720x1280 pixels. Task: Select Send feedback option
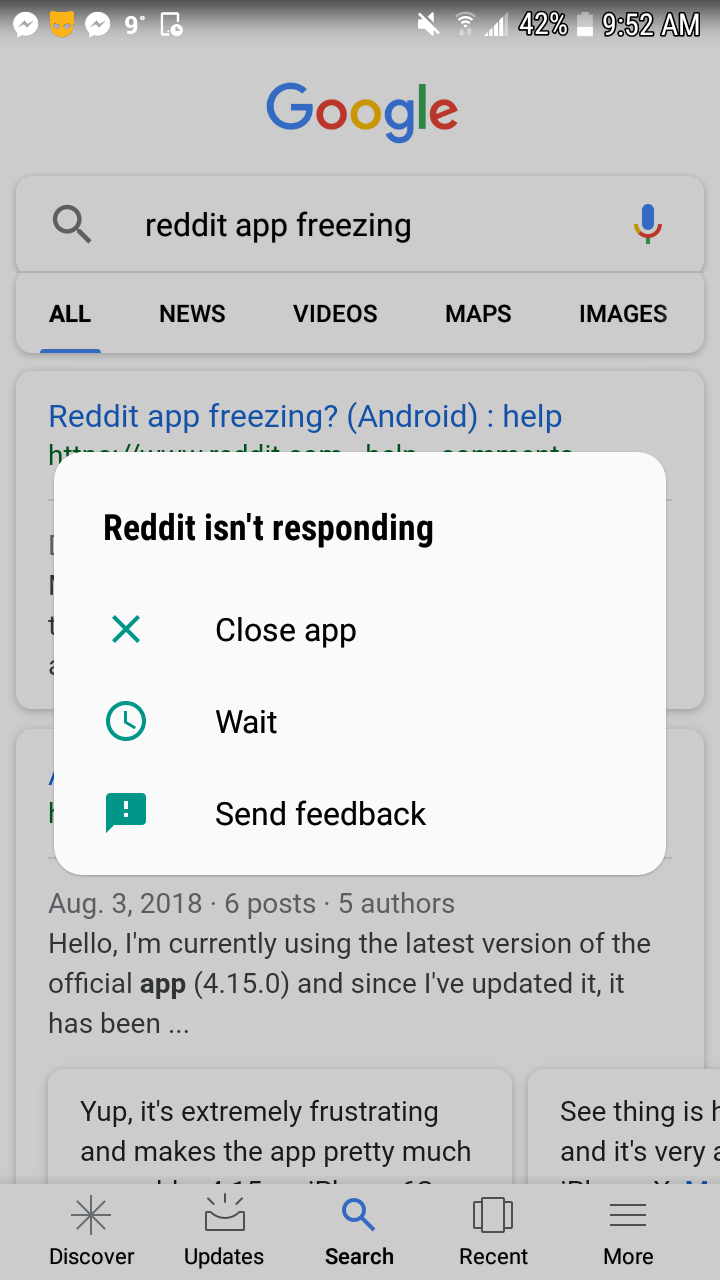point(320,814)
